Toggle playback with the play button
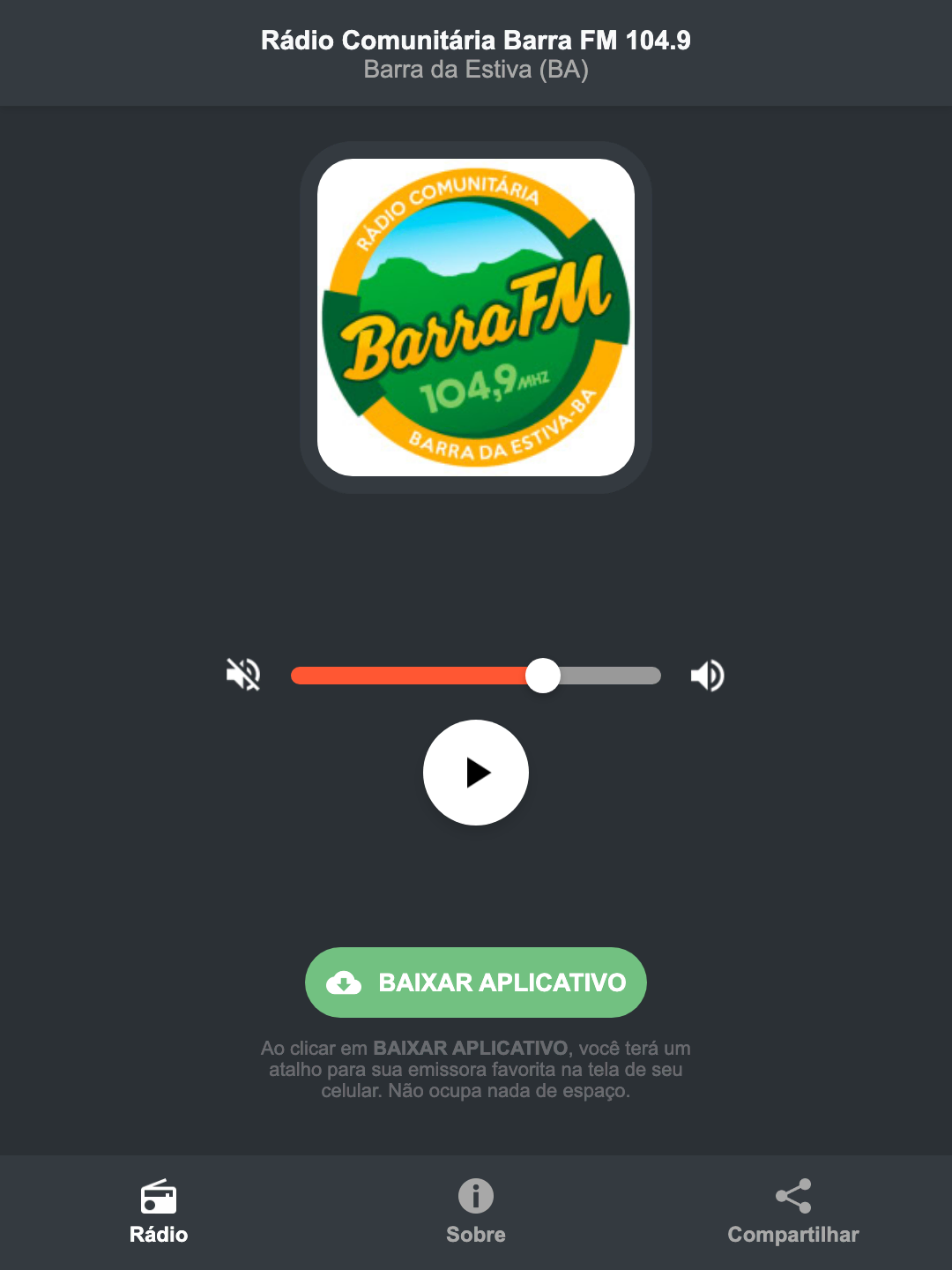This screenshot has width=952, height=1270. pos(475,773)
